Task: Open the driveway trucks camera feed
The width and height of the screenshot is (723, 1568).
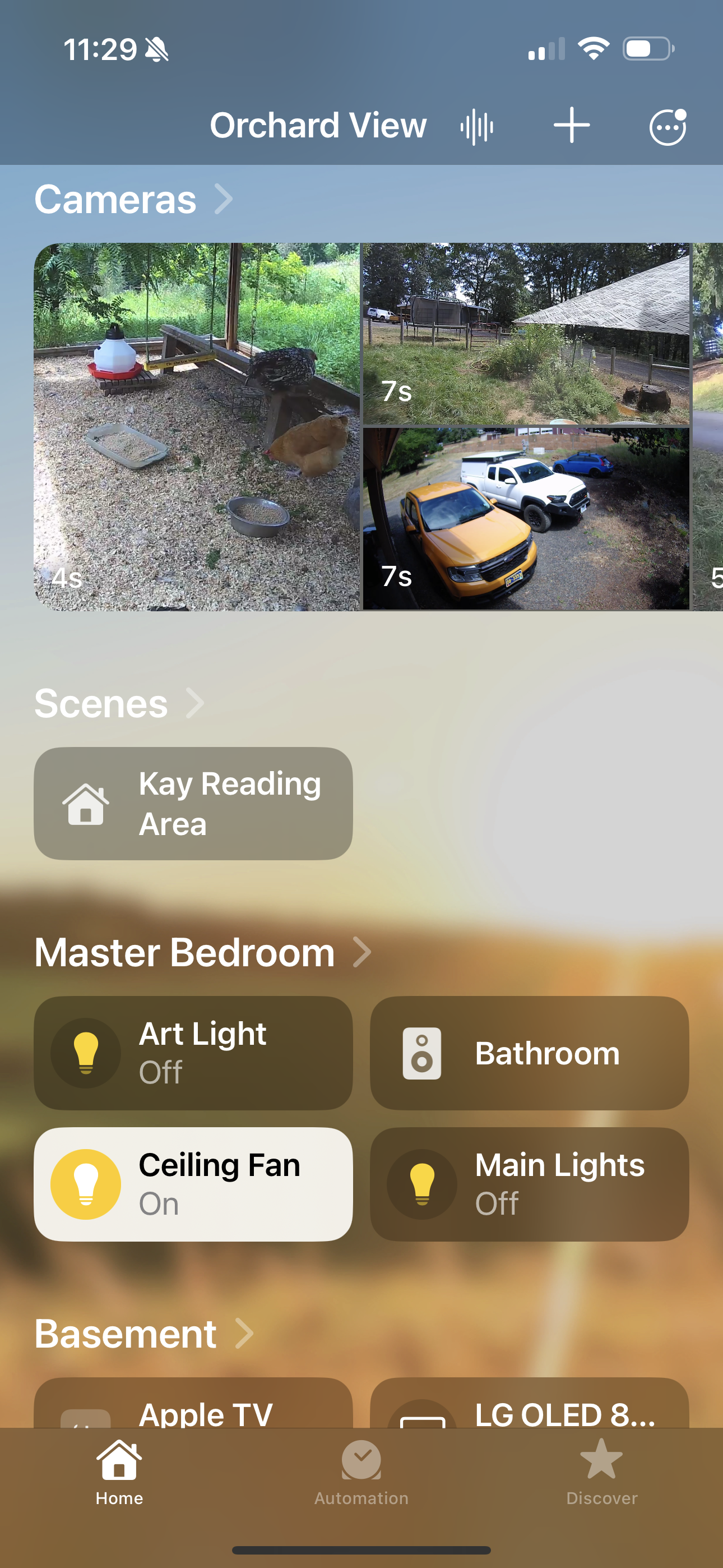Action: 526,519
